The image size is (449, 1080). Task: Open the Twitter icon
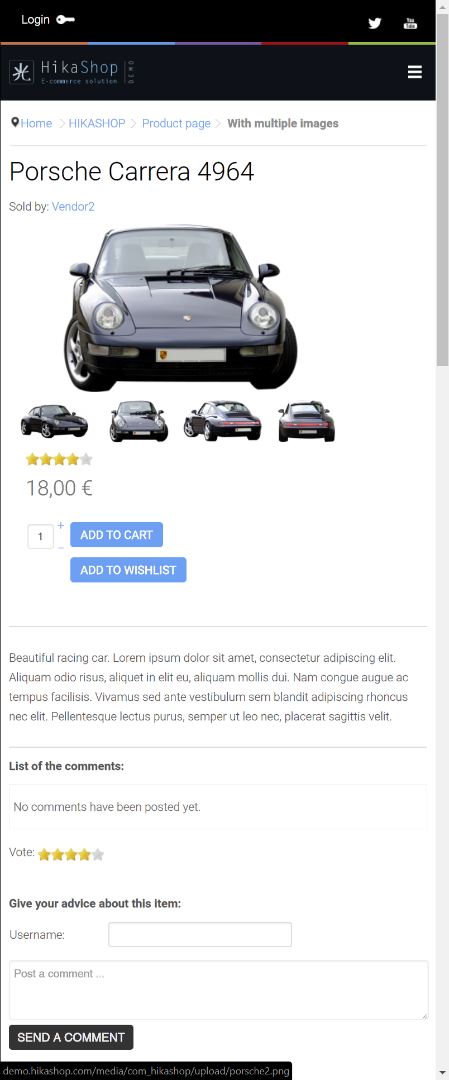(x=375, y=23)
